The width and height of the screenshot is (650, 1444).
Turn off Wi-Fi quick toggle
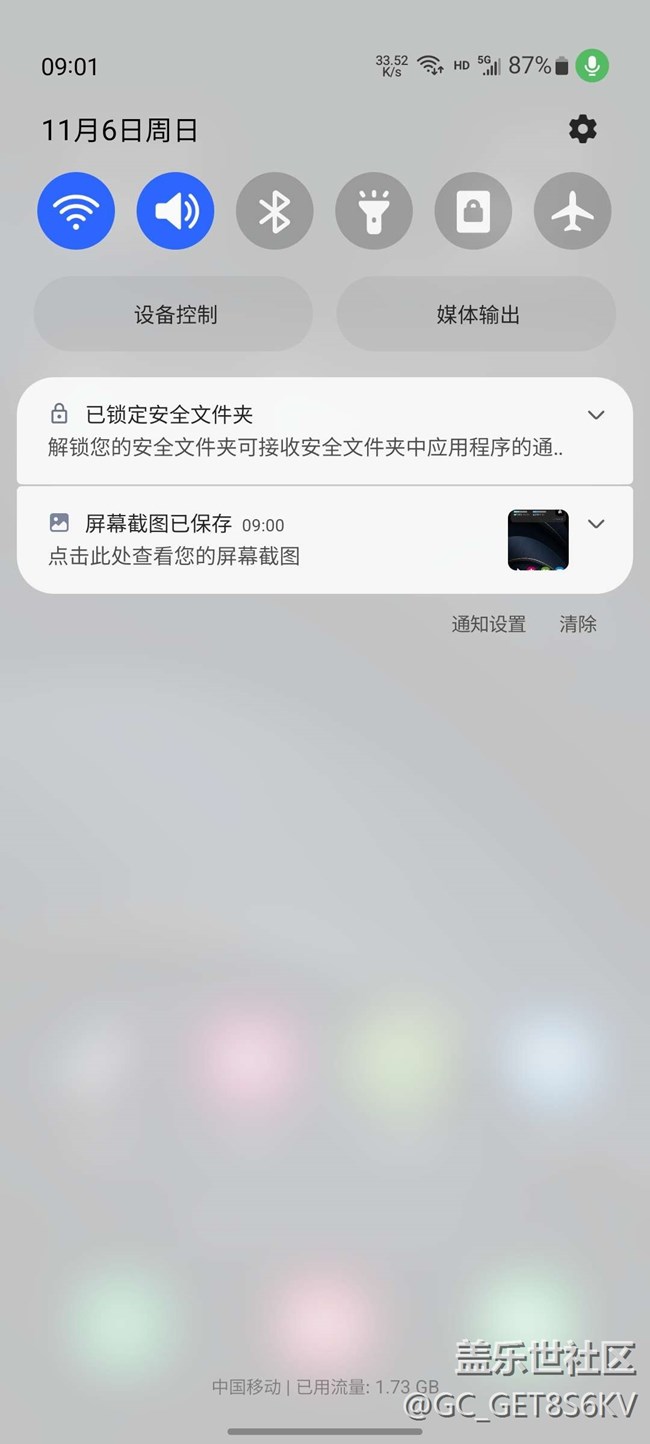pyautogui.click(x=76, y=211)
